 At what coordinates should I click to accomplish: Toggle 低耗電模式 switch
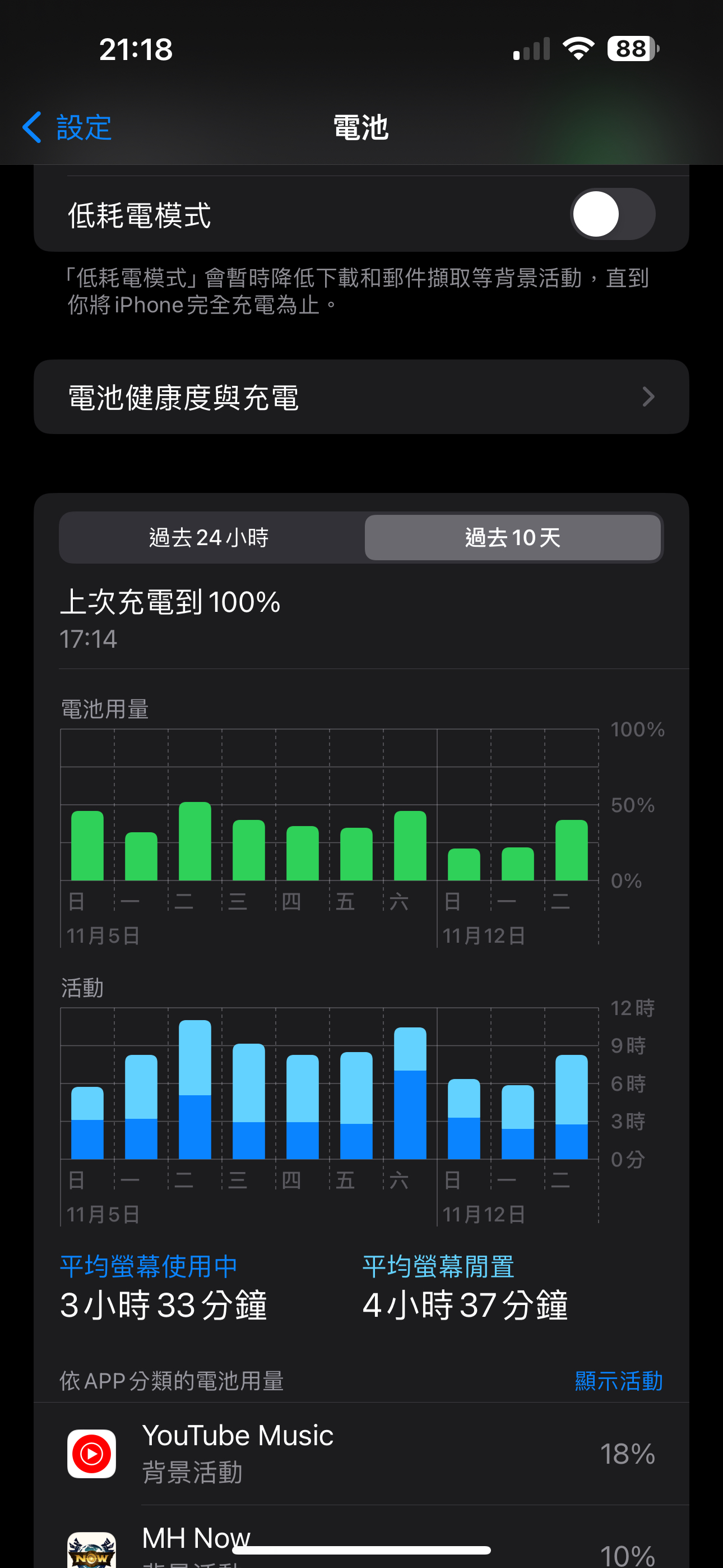(x=612, y=214)
